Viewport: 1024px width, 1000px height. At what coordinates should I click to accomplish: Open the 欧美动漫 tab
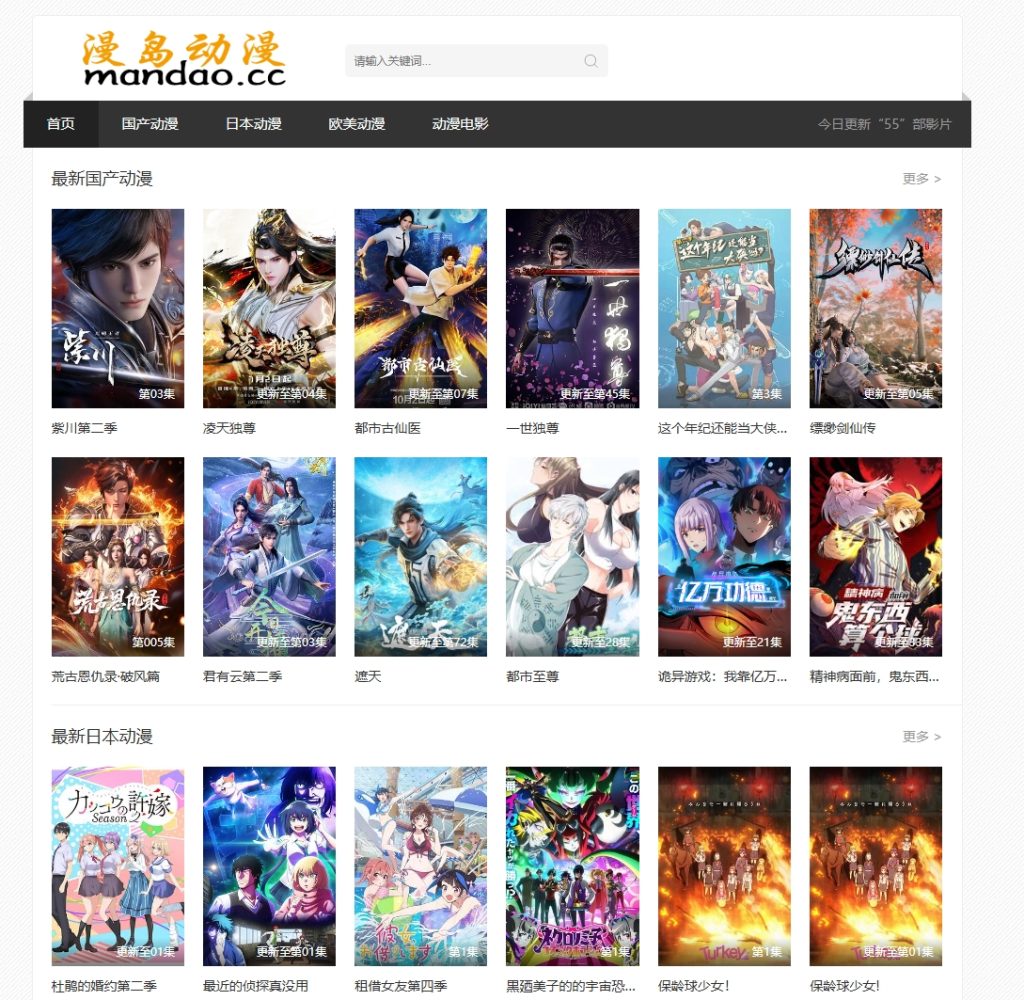[x=357, y=124]
